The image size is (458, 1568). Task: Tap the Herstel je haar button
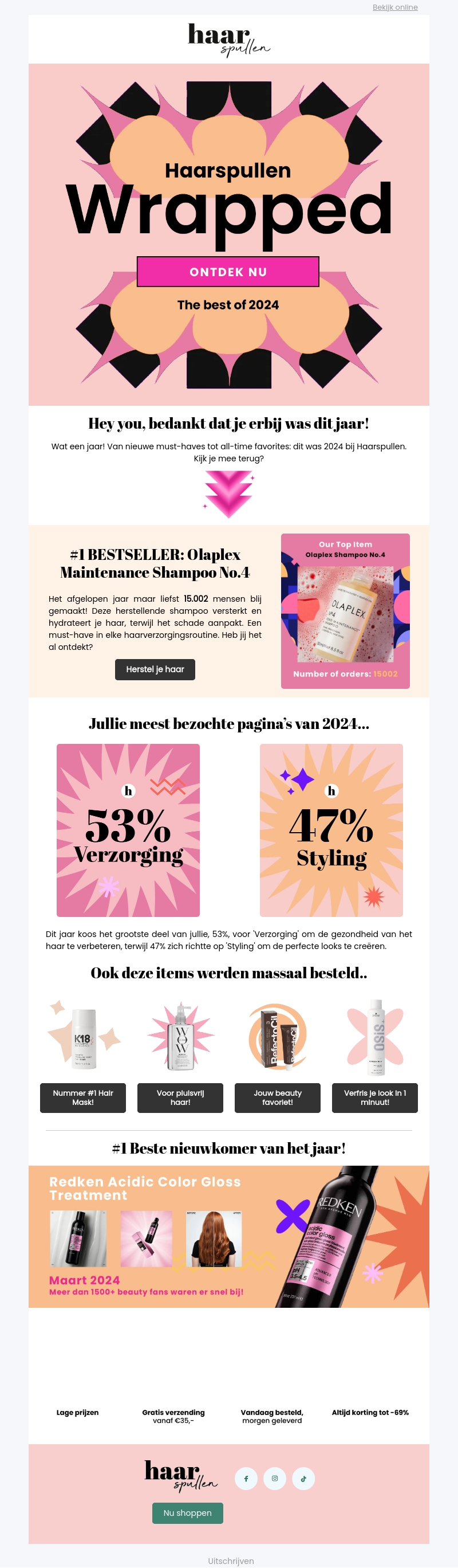point(155,669)
